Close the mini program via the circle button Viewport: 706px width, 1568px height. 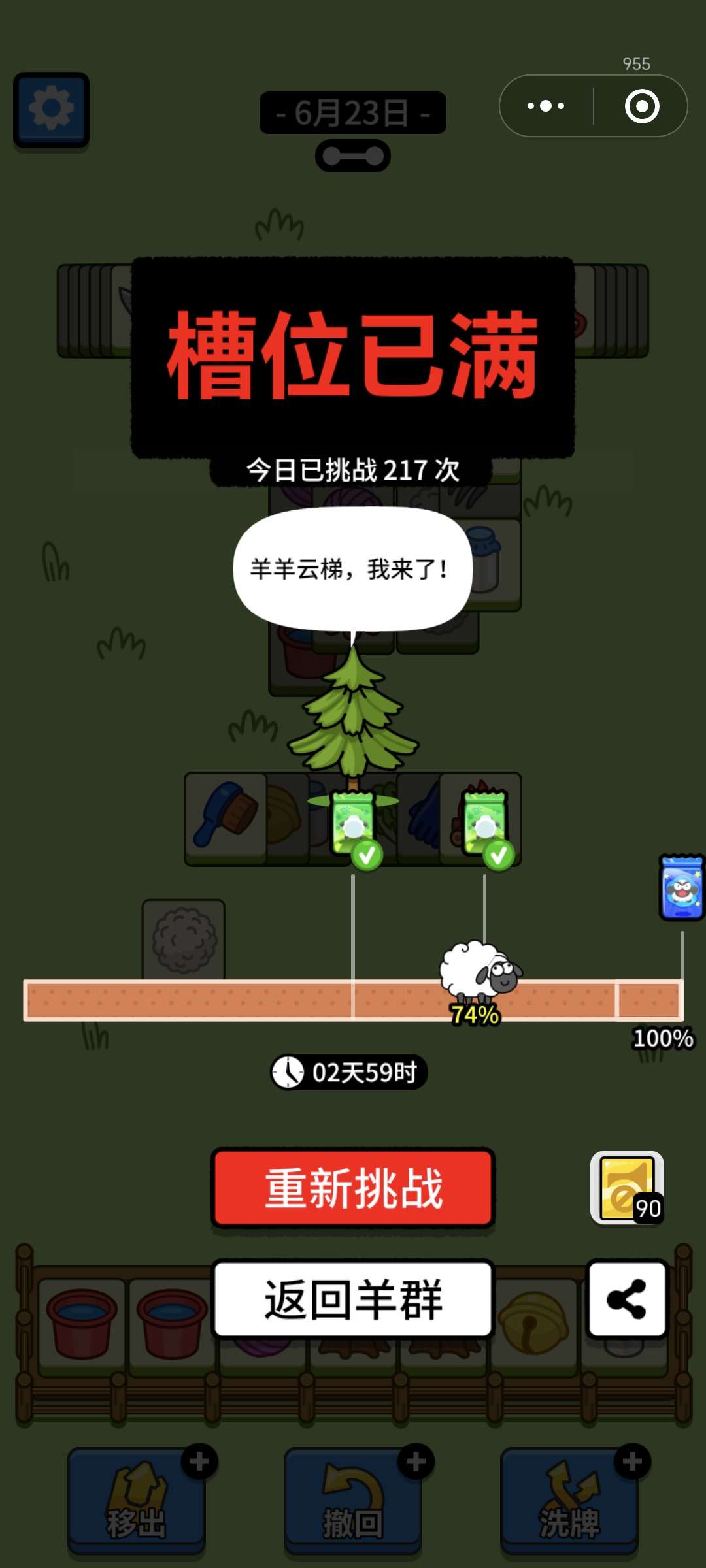tap(641, 106)
